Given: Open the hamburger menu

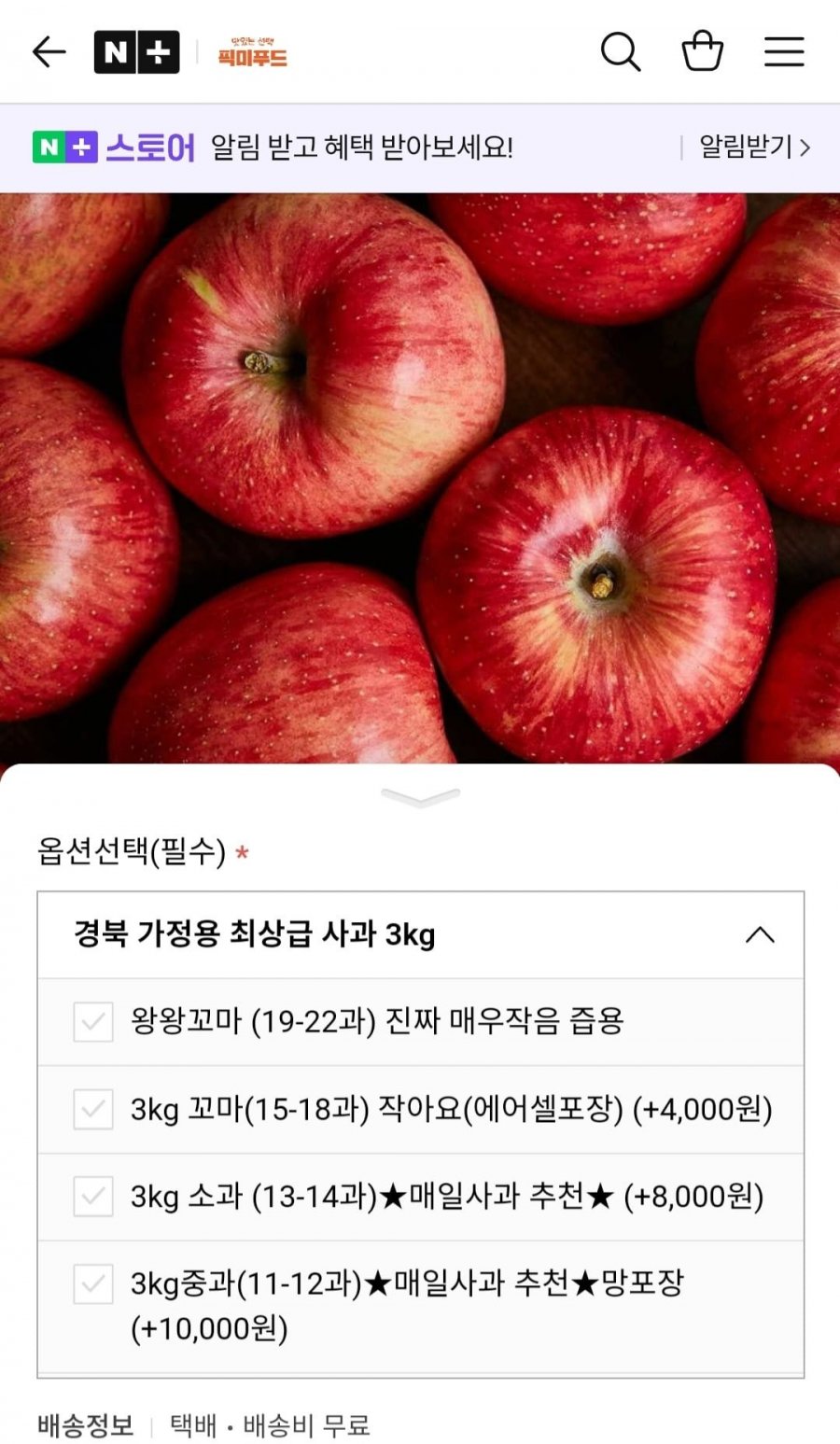Looking at the screenshot, I should click(x=784, y=52).
